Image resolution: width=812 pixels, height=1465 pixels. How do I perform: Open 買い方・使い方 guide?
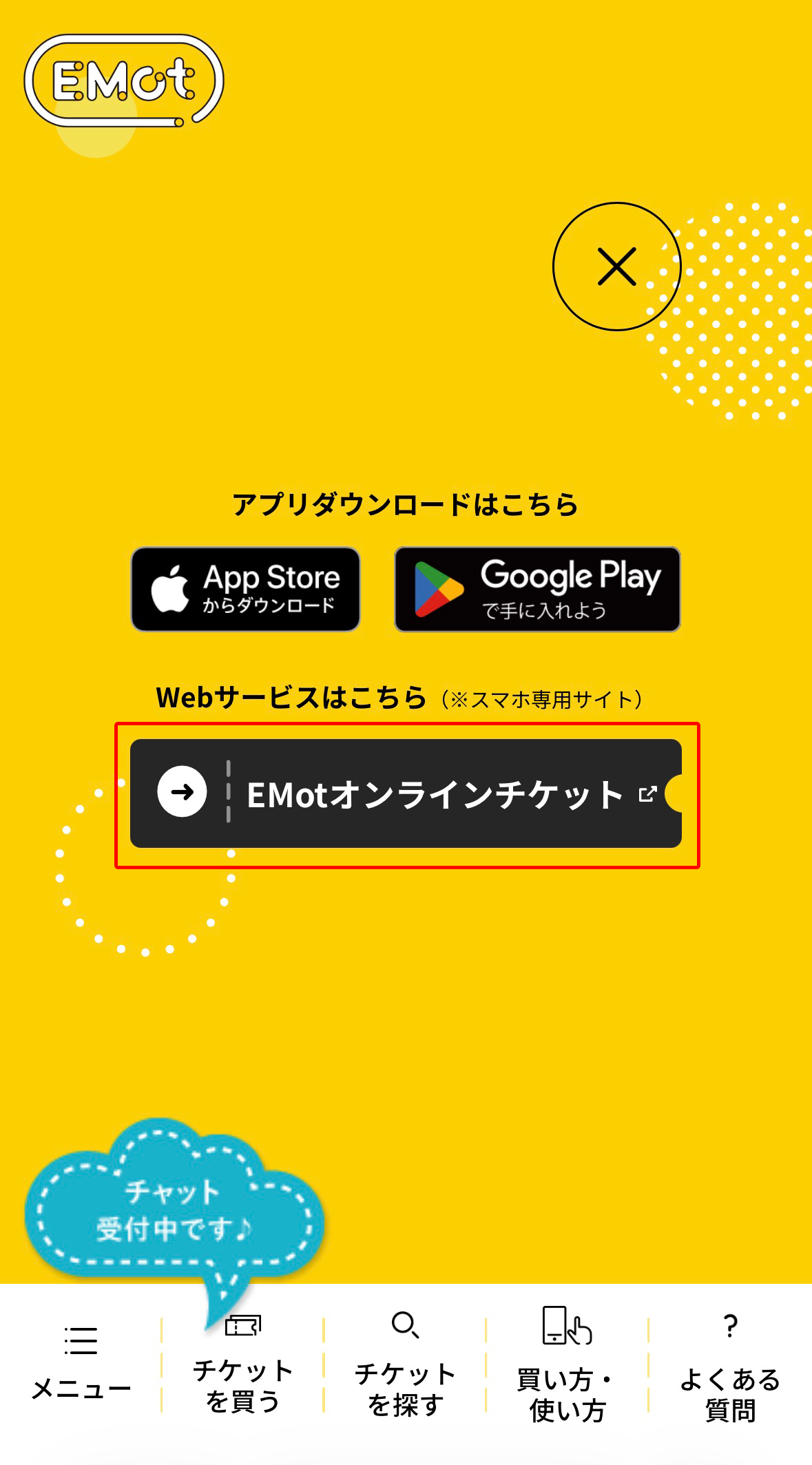567,1367
